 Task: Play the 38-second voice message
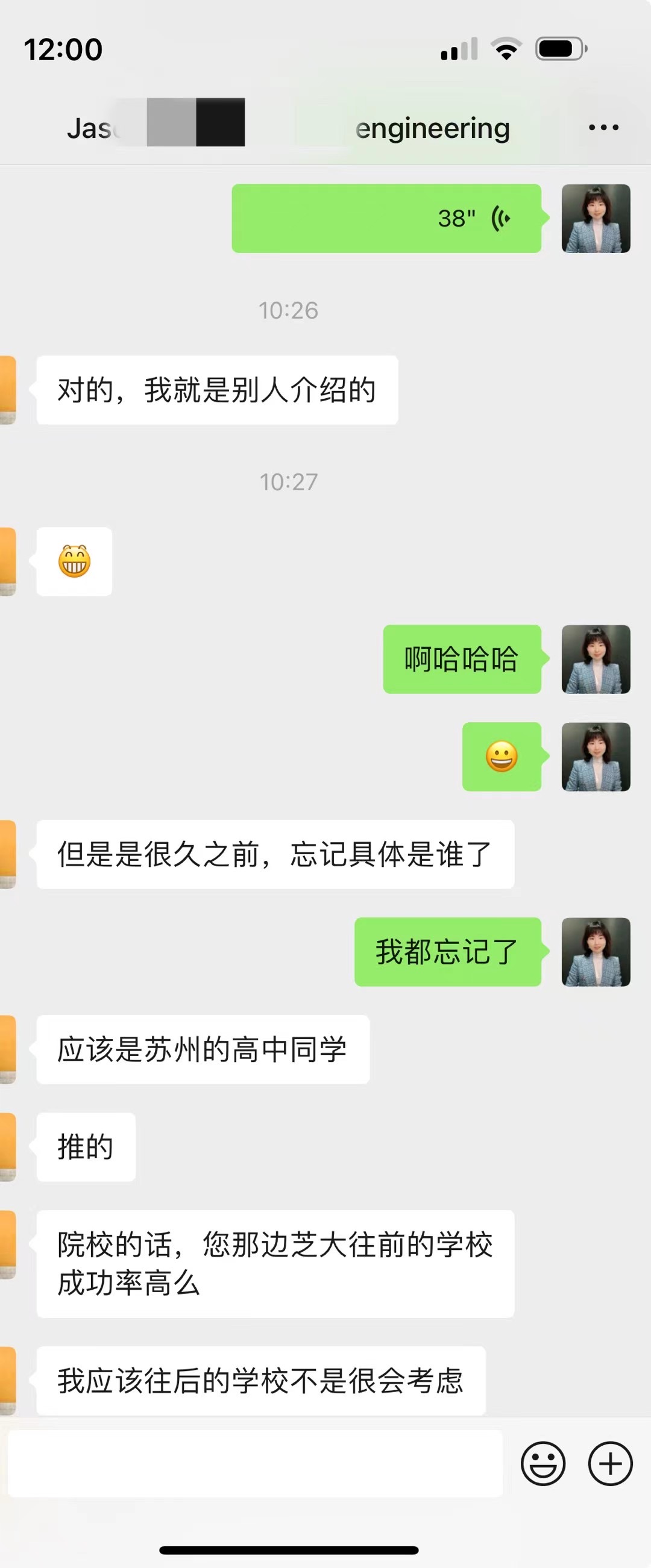(386, 219)
